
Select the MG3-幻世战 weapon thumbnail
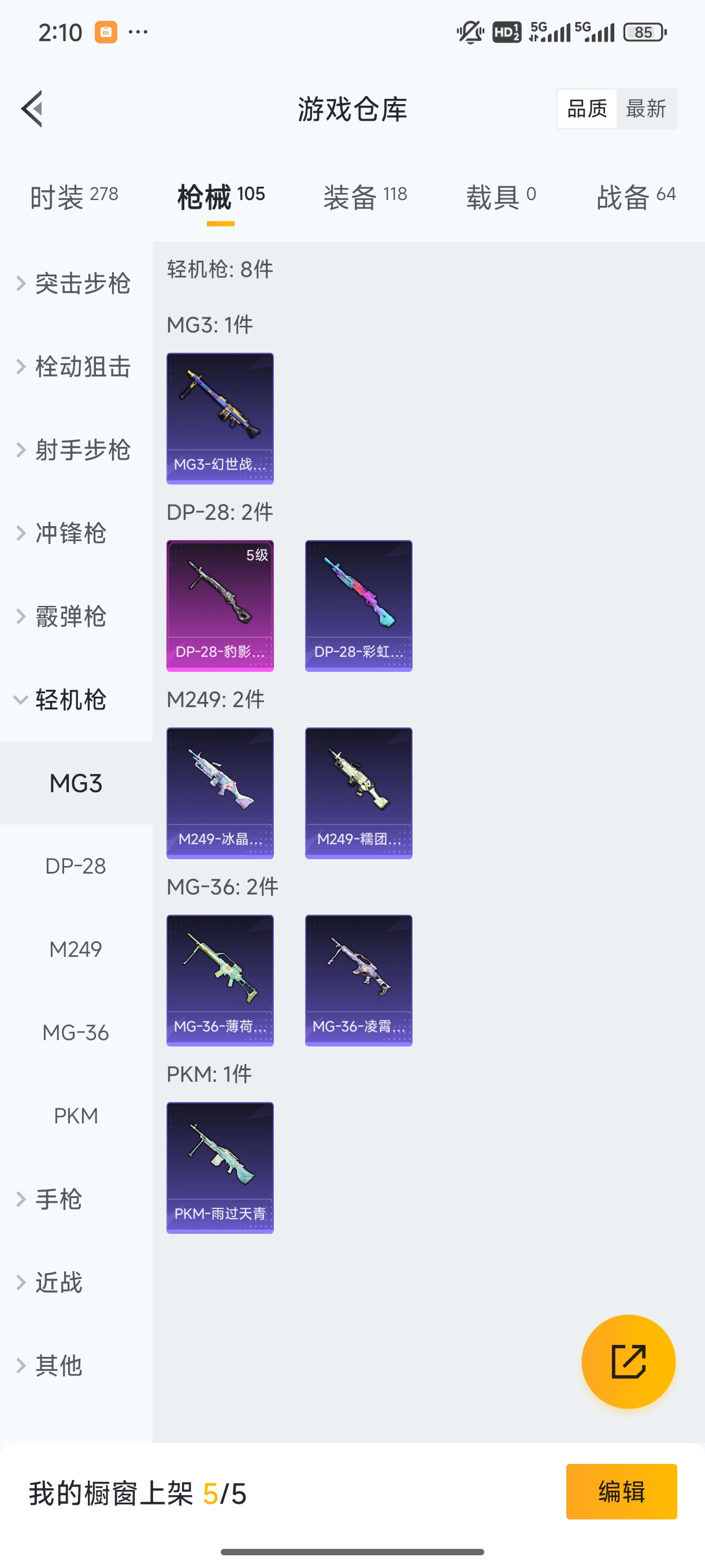tap(220, 419)
